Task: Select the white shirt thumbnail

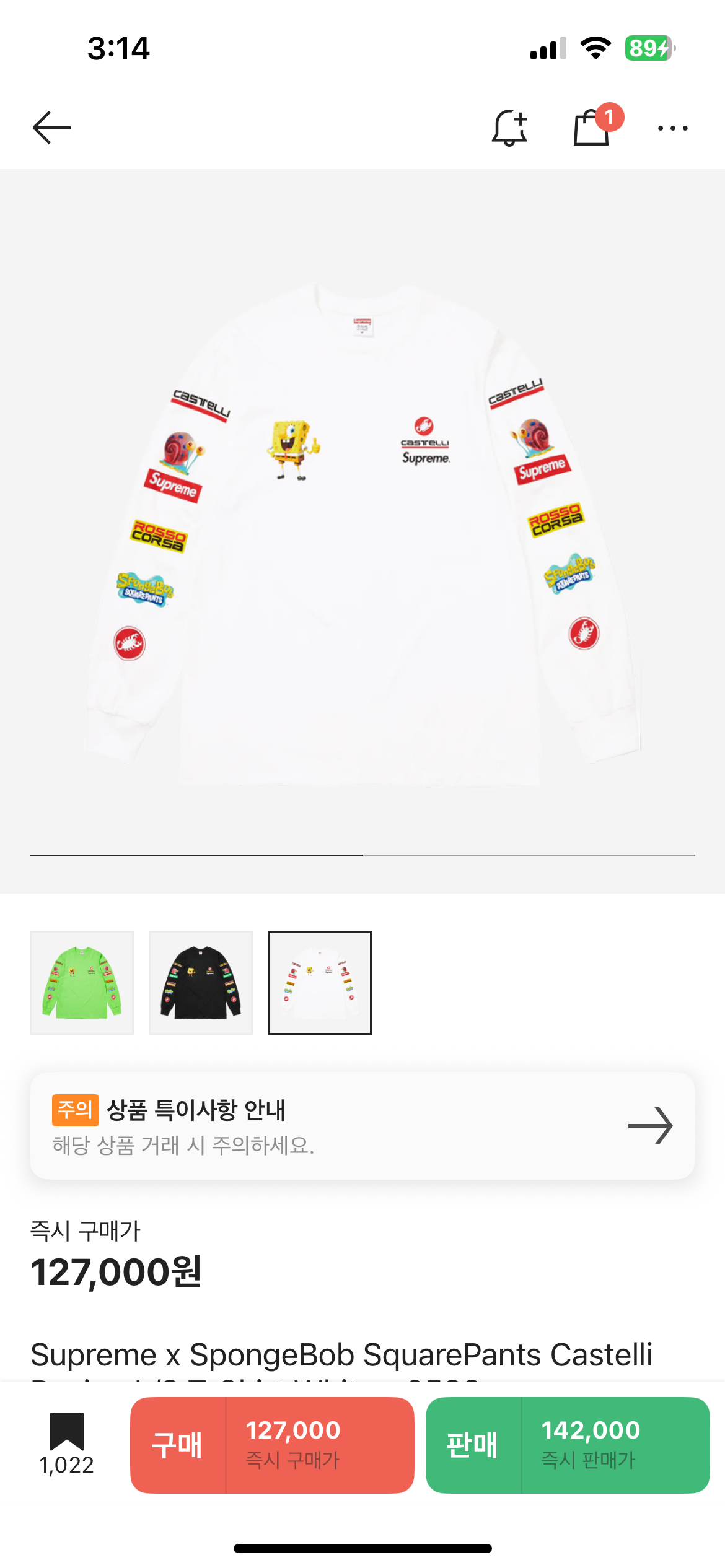Action: click(x=320, y=982)
